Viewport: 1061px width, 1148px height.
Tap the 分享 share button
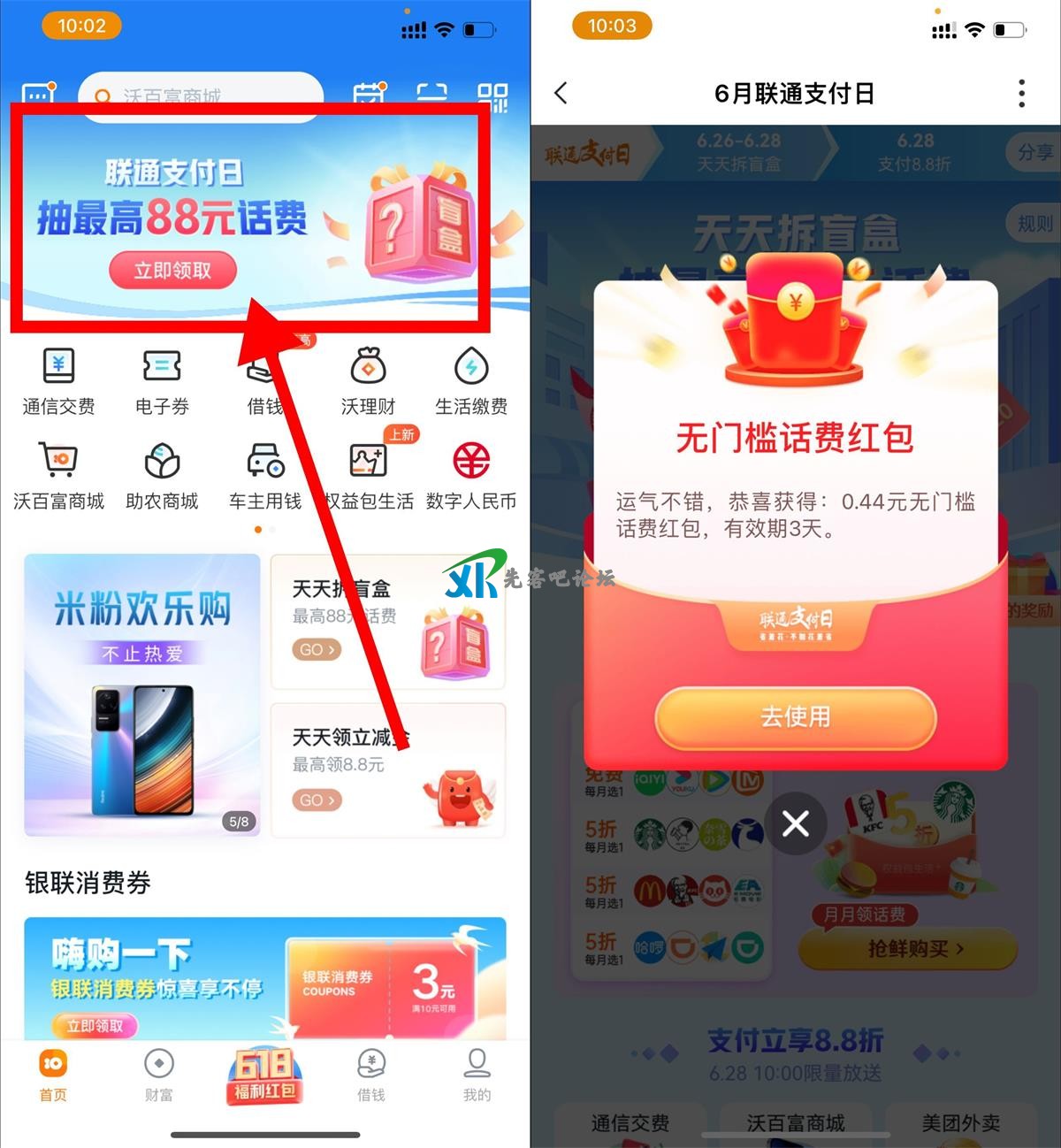point(1034,152)
